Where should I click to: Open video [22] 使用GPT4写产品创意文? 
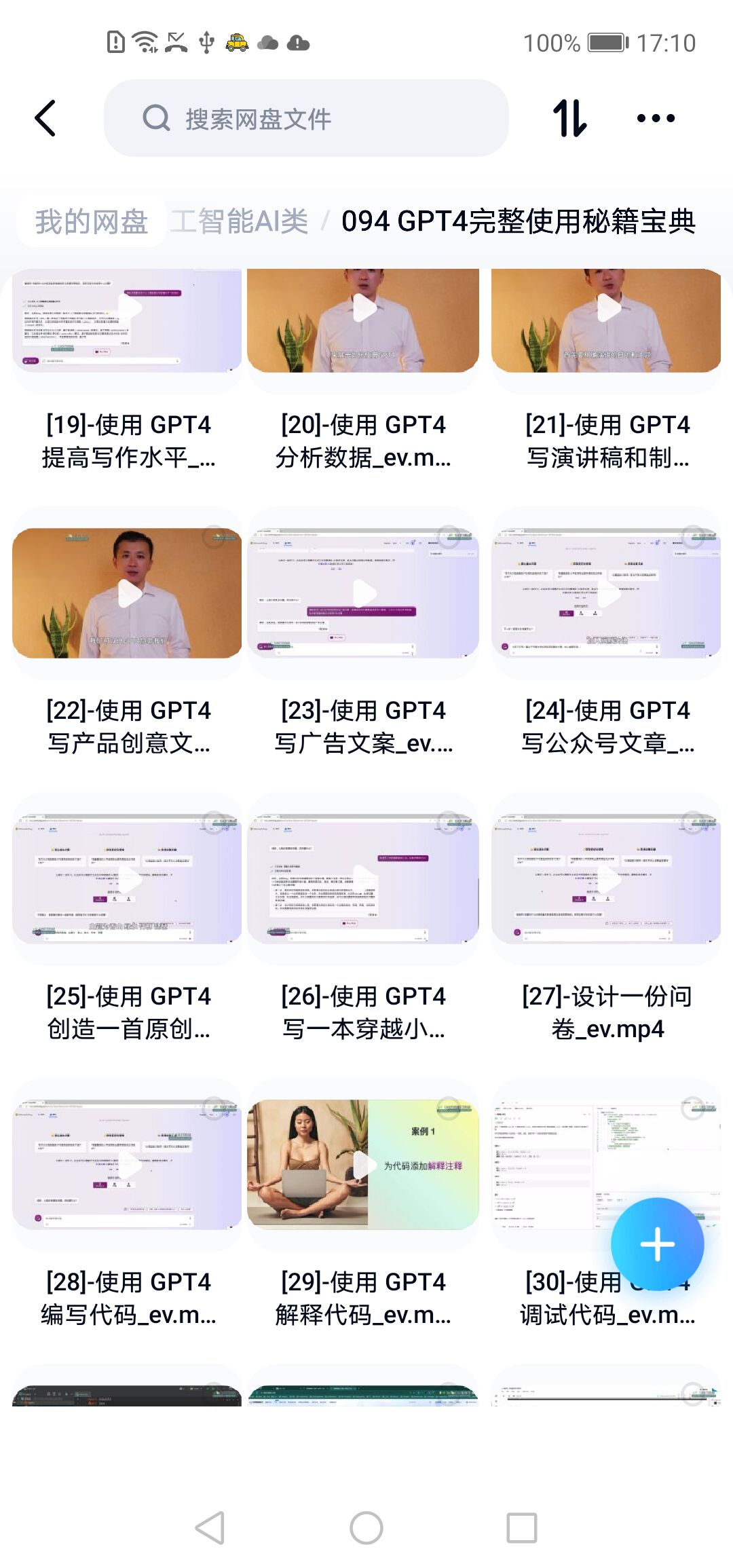click(x=128, y=593)
